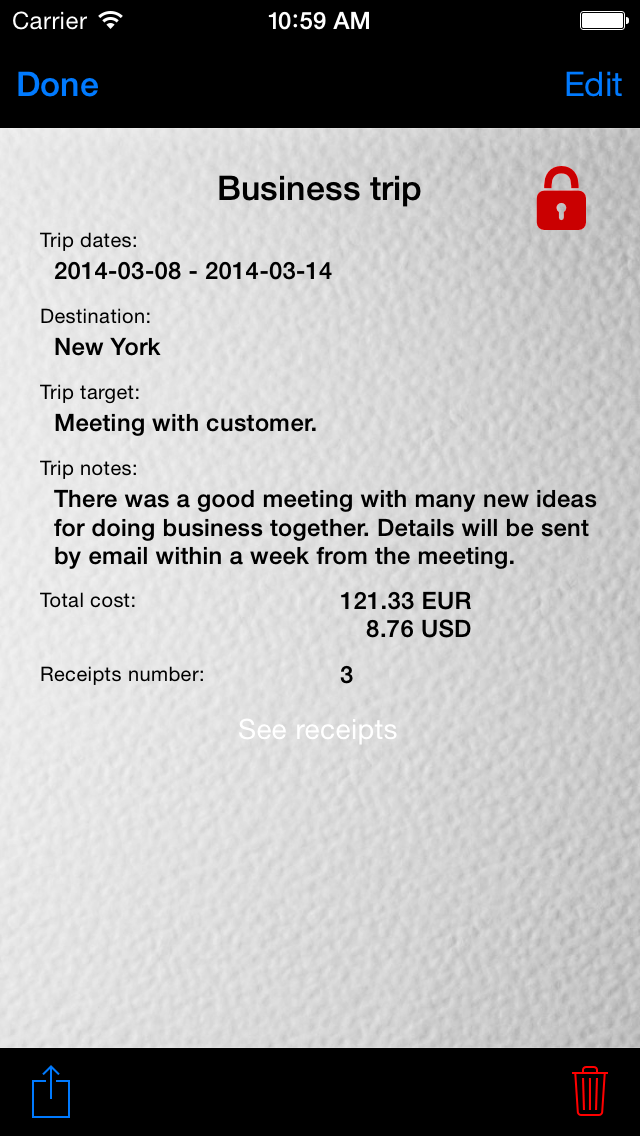Tap Done to close trip details
The width and height of the screenshot is (640, 1136).
[x=57, y=85]
